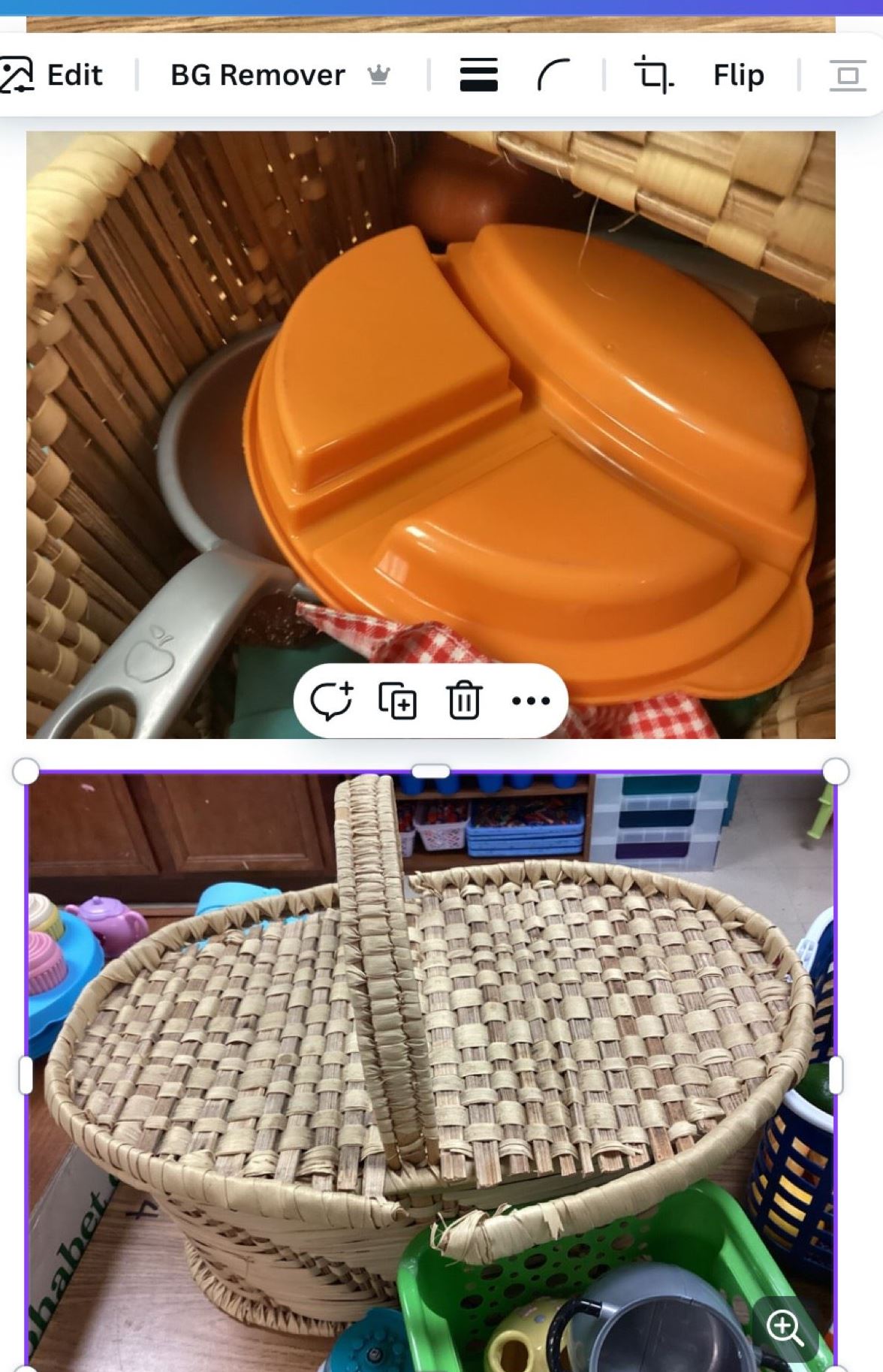The height and width of the screenshot is (1372, 883).
Task: Tap the magnifier zoom button
Action: point(785,1328)
